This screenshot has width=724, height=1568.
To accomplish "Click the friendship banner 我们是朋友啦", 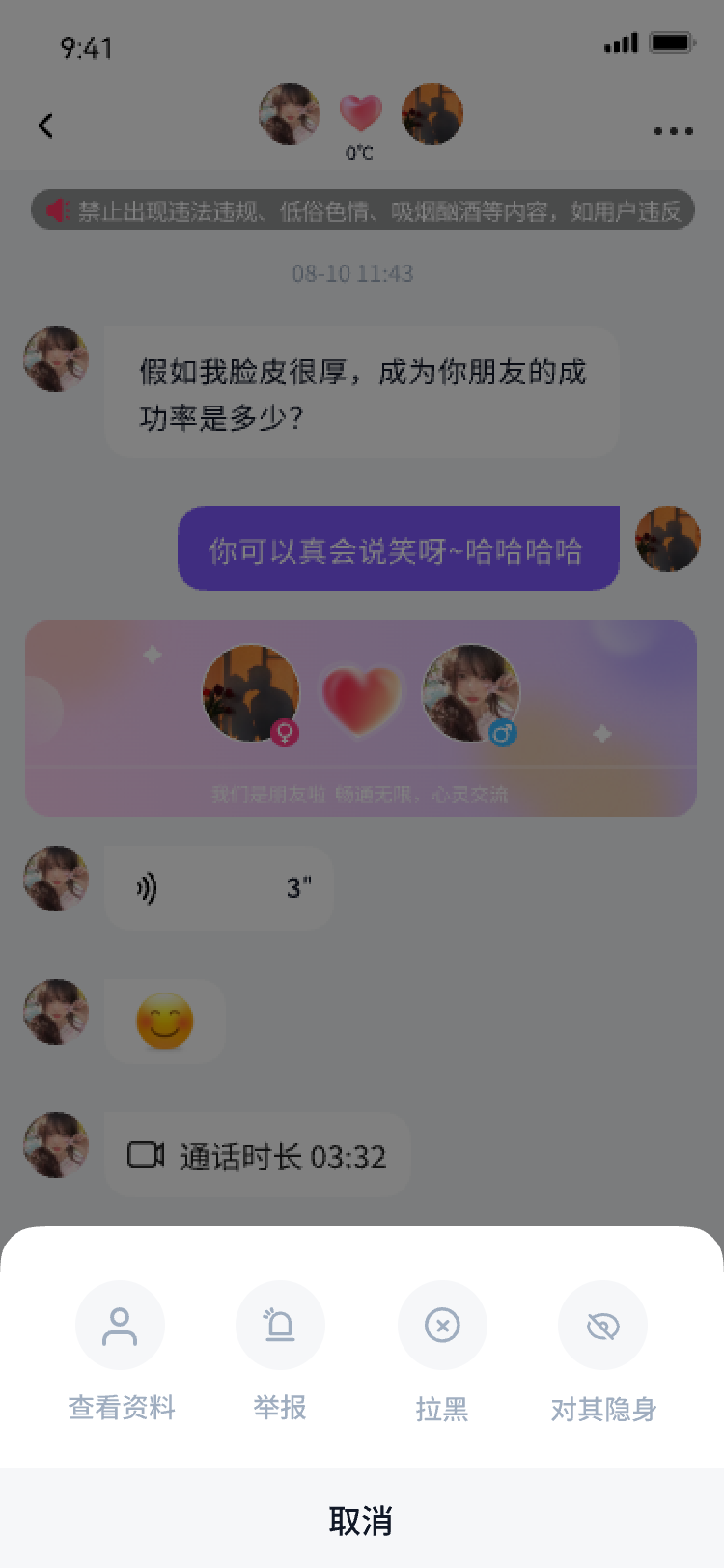I will pyautogui.click(x=361, y=795).
